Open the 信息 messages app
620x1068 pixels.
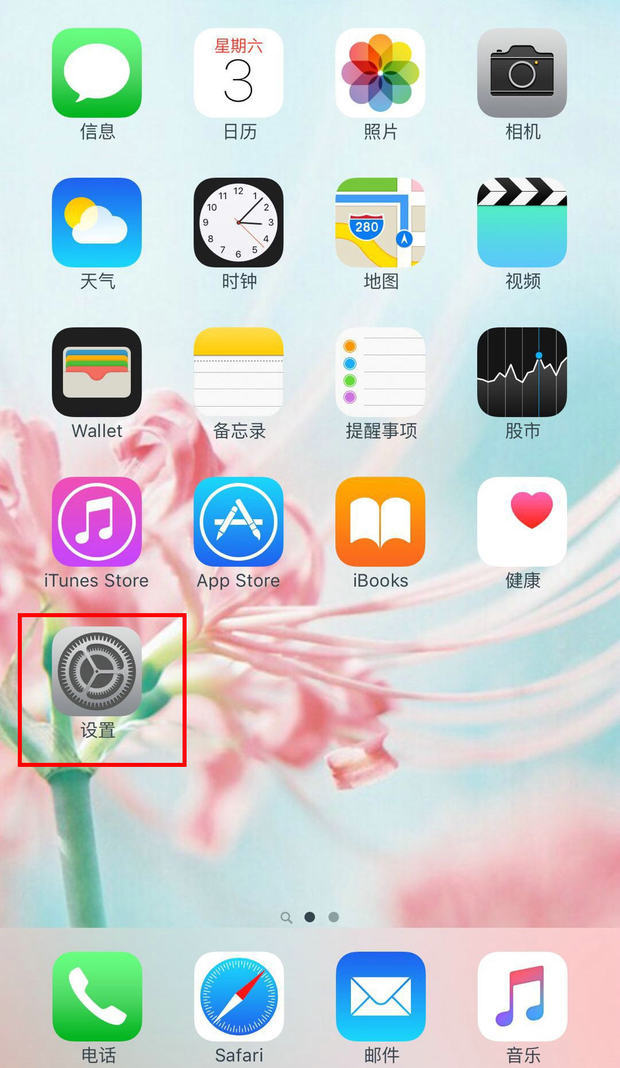[x=97, y=73]
